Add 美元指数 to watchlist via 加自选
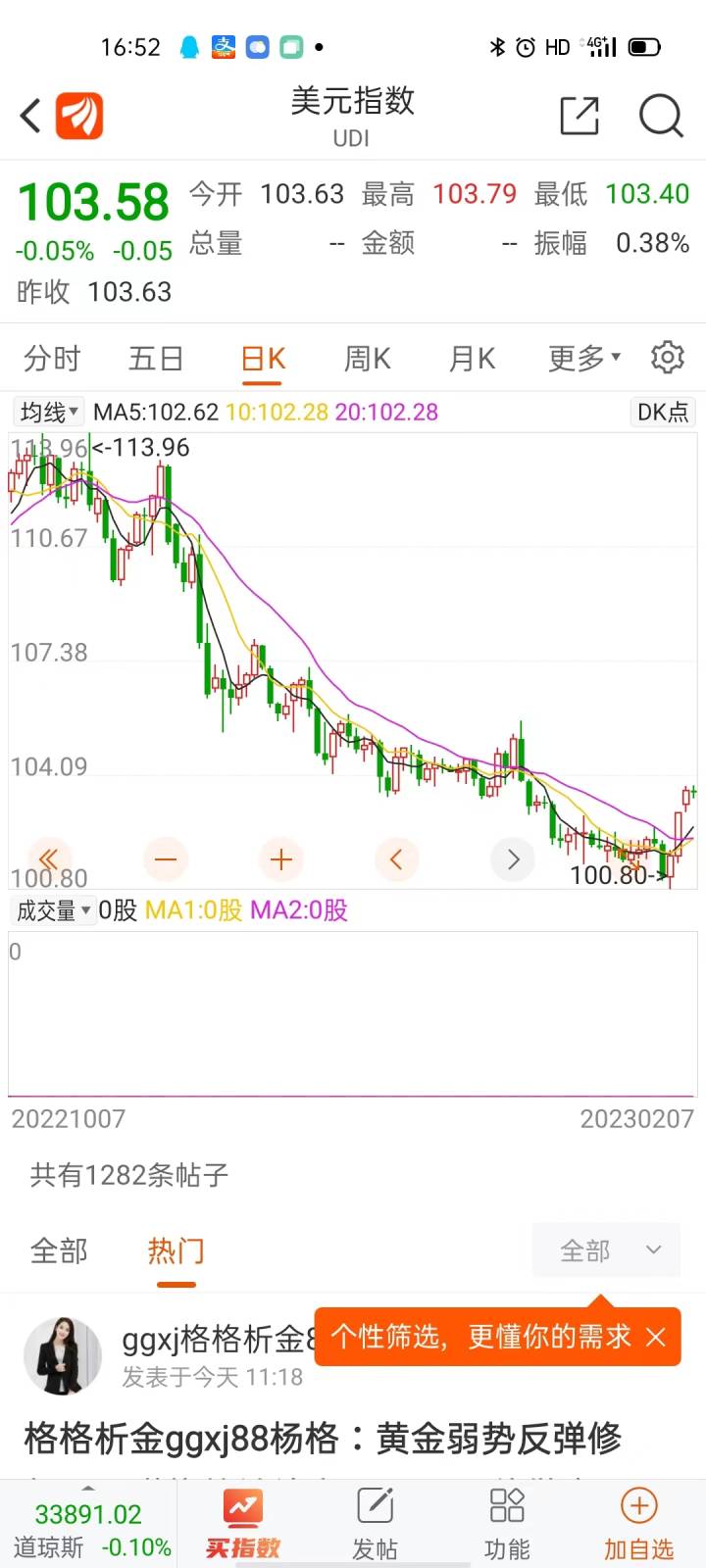706x1568 pixels. (638, 1523)
